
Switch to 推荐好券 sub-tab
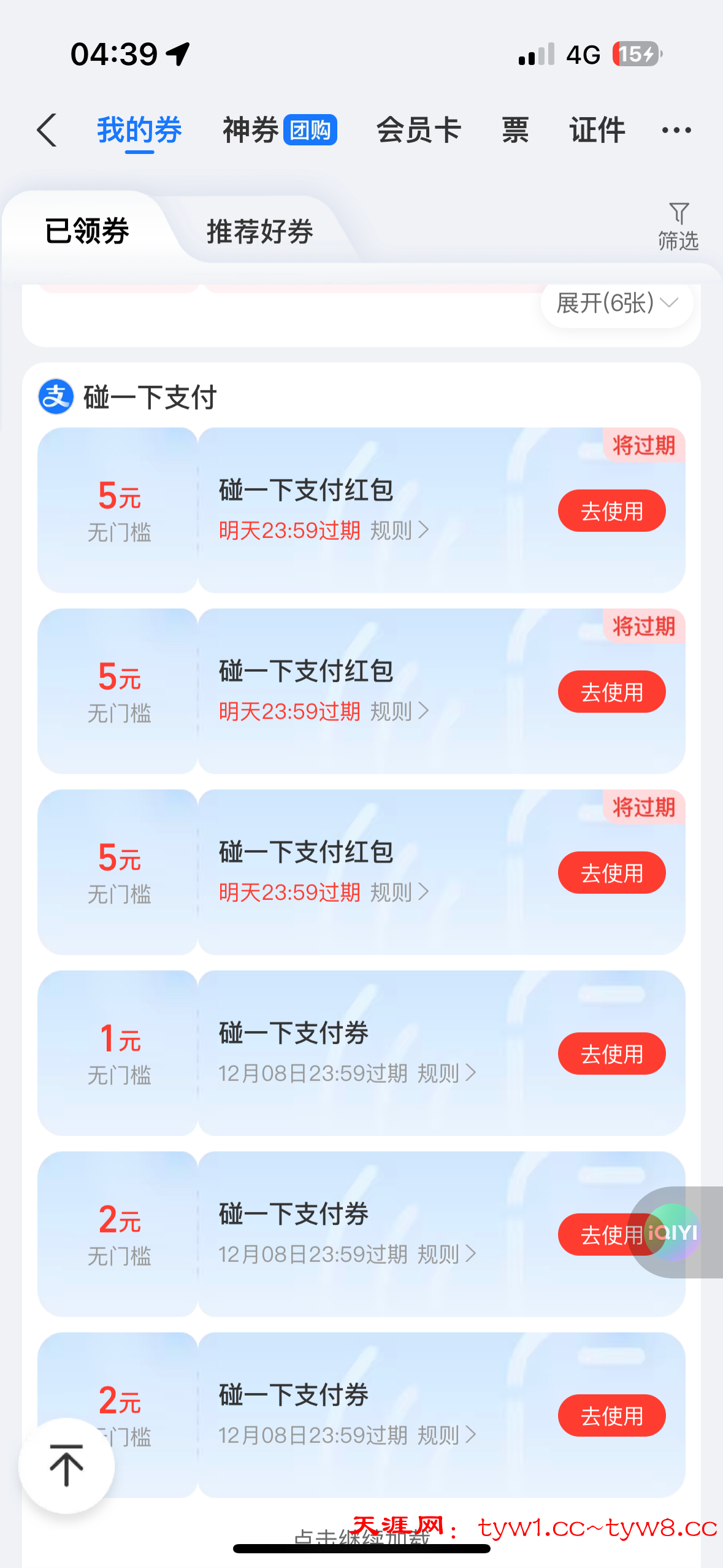tap(259, 231)
